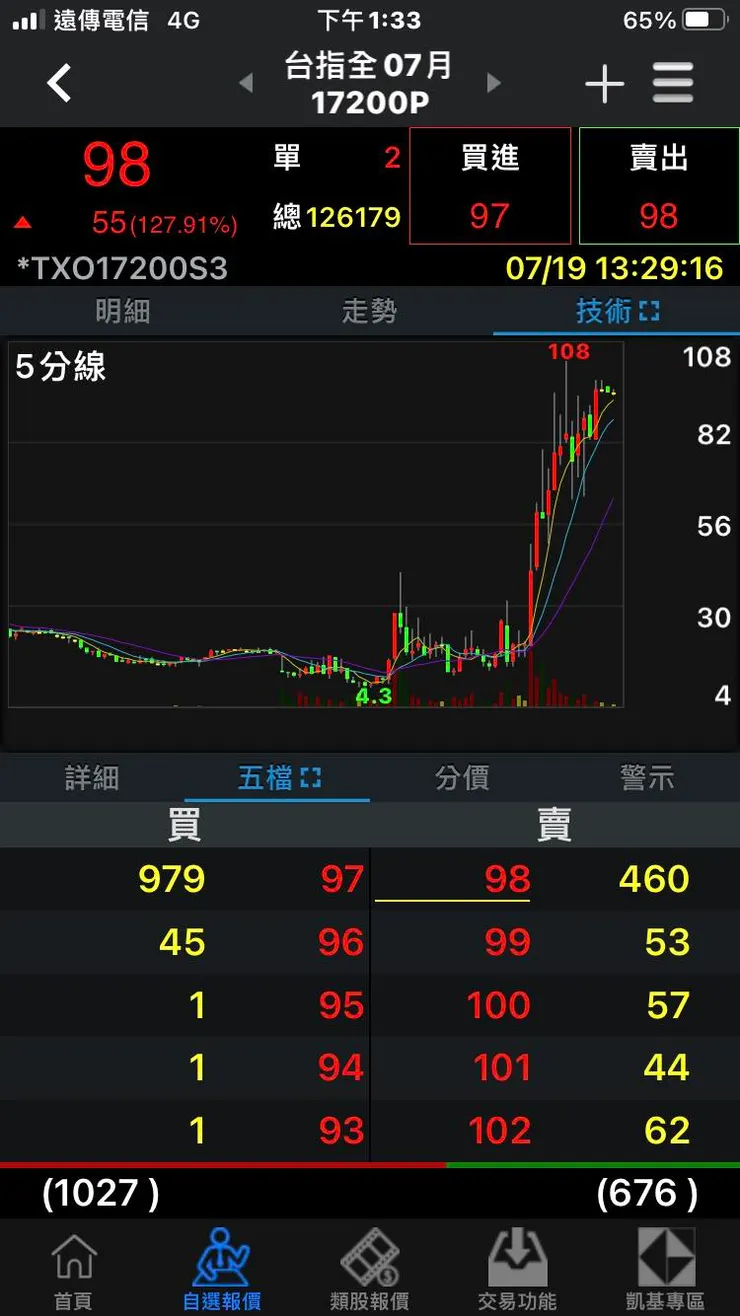
Task: Go back using the top-left arrow
Action: tap(60, 83)
